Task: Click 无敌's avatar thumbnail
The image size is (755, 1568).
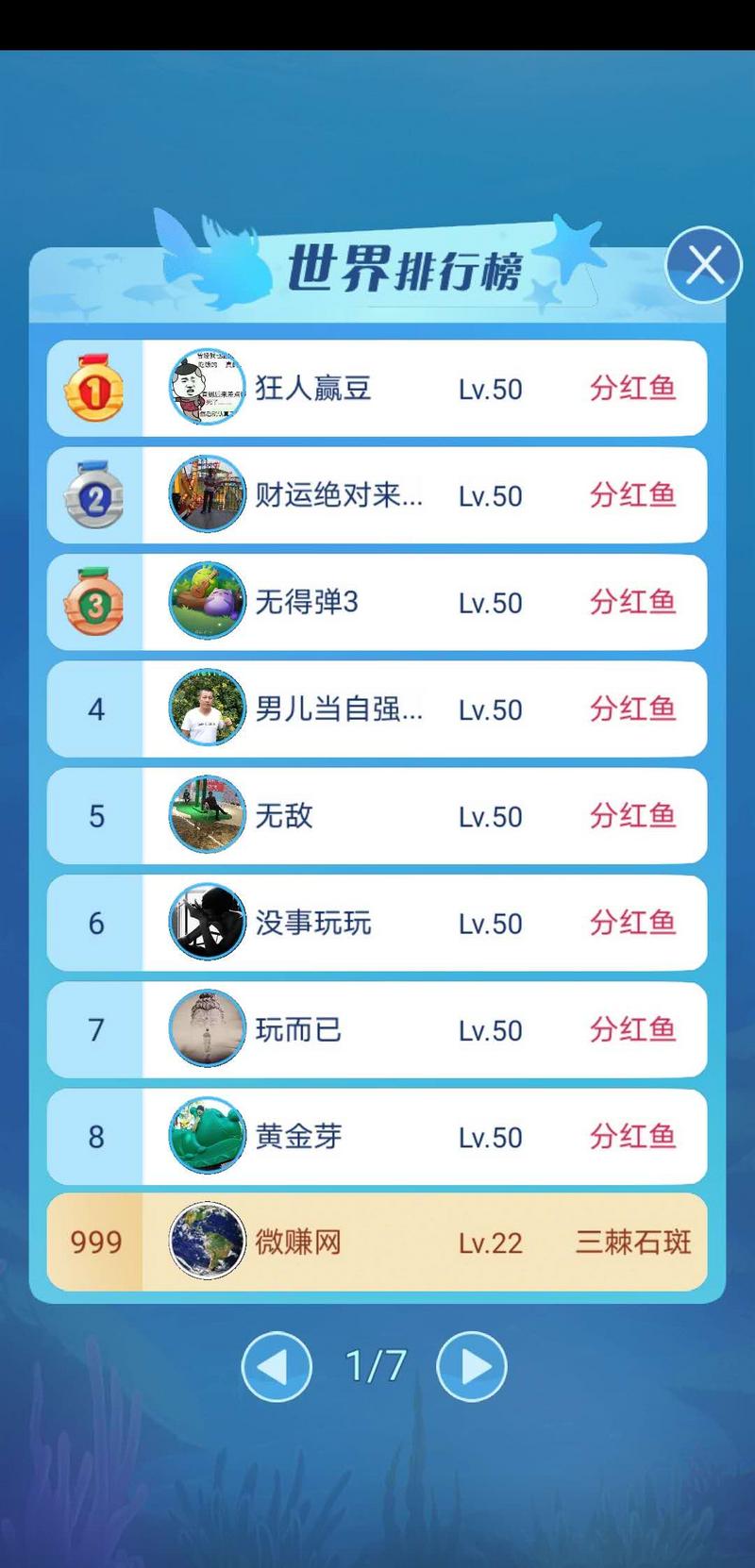Action: [x=207, y=816]
